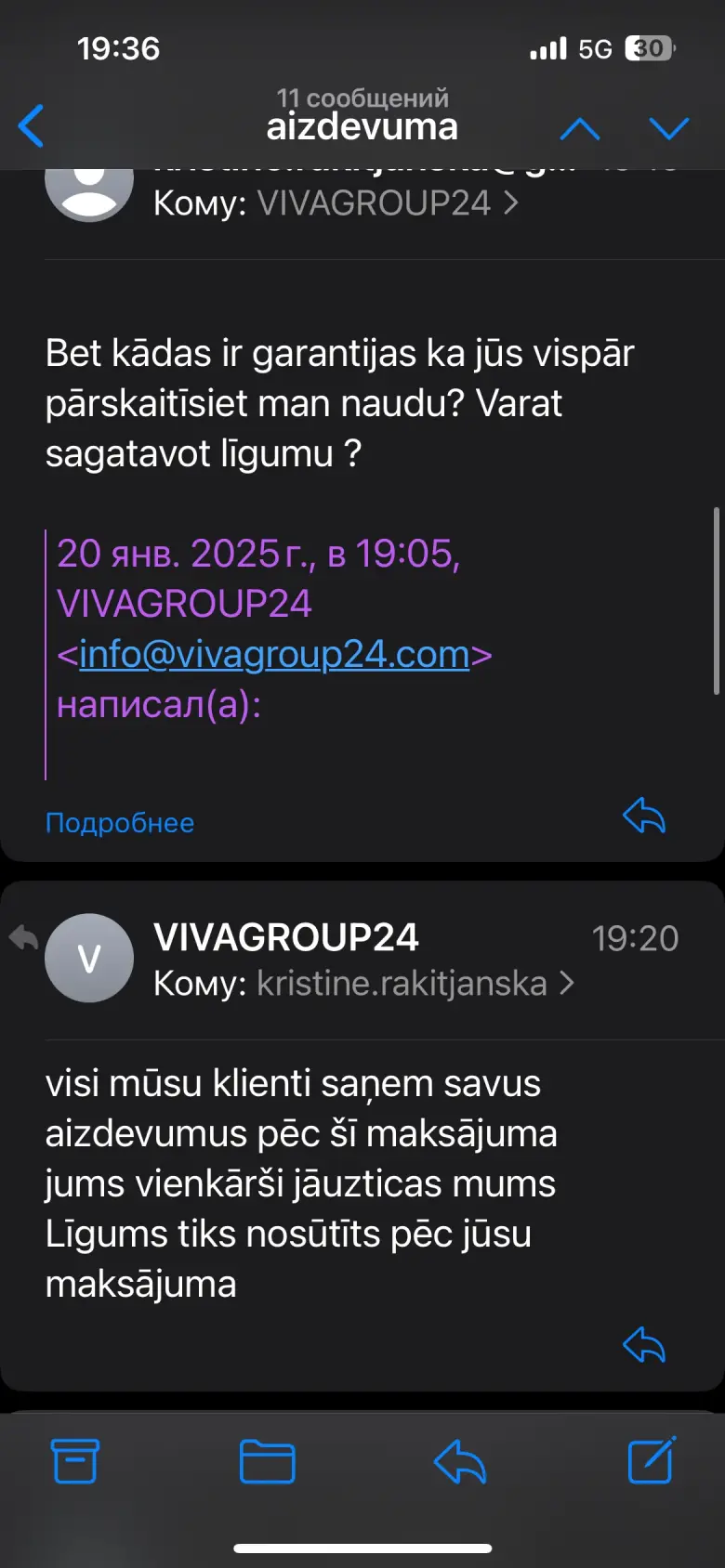Open recipient details for Кому: VIVAGROUP24
This screenshot has width=725, height=1568.
coord(336,203)
